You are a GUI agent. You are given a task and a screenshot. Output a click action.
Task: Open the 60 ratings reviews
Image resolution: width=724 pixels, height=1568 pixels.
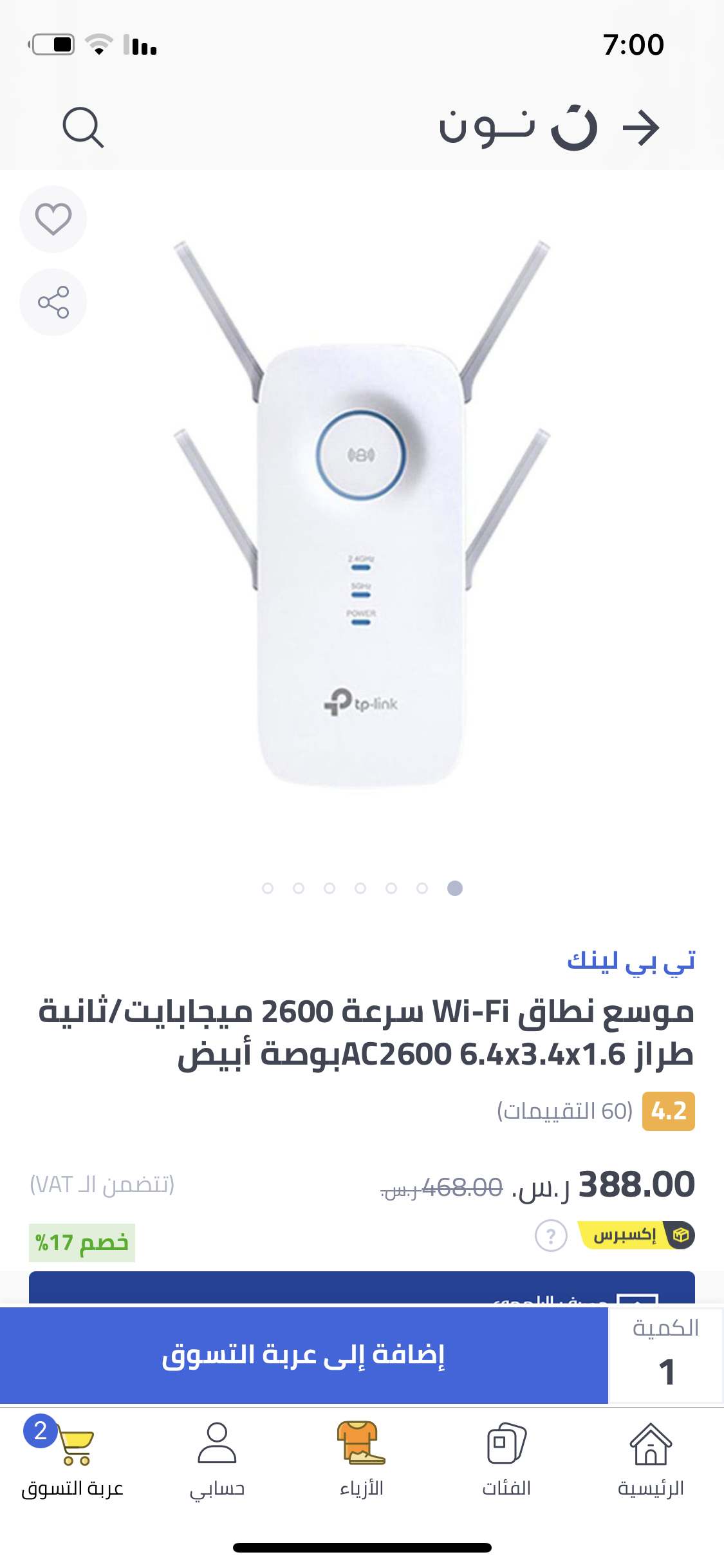564,1111
